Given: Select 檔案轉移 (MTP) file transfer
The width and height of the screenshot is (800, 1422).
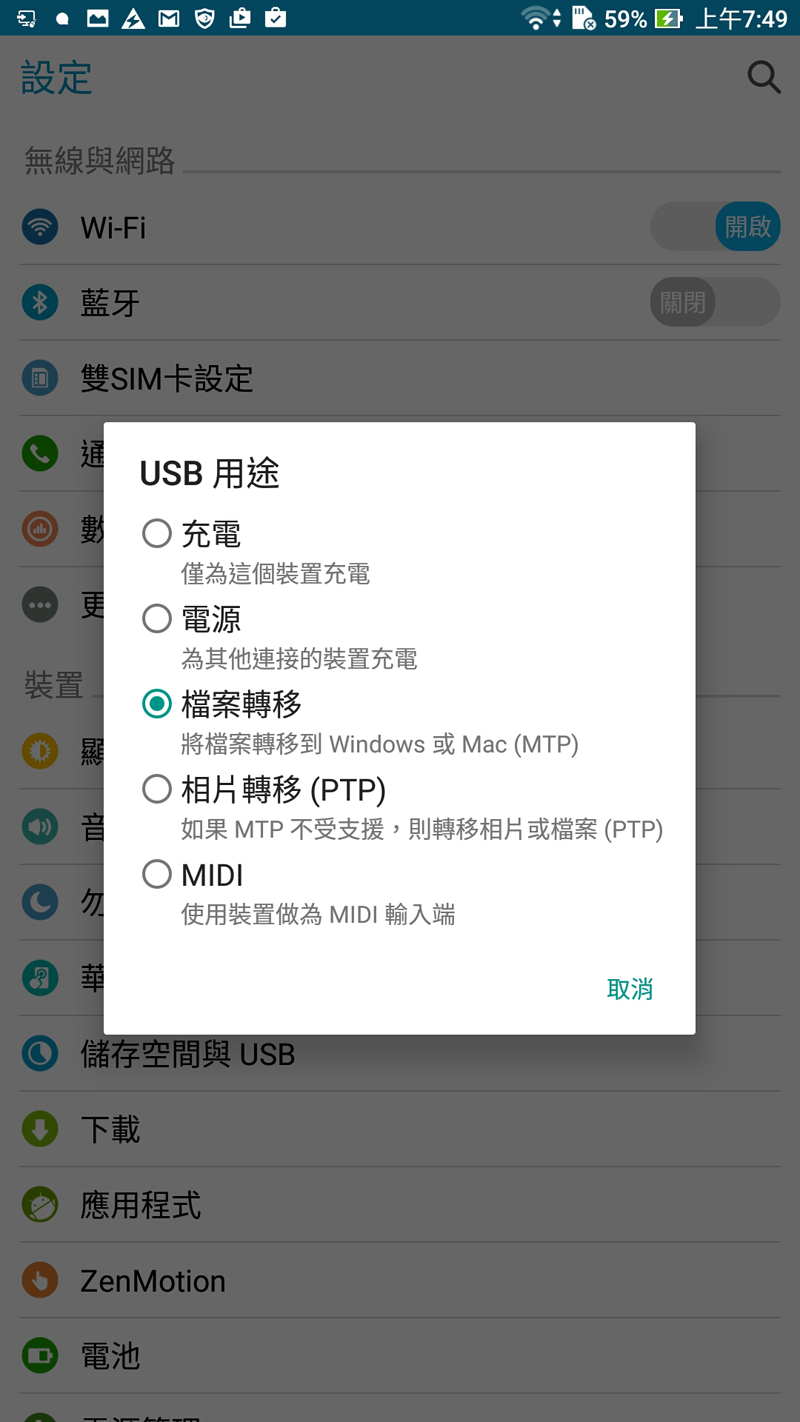Looking at the screenshot, I should point(157,704).
